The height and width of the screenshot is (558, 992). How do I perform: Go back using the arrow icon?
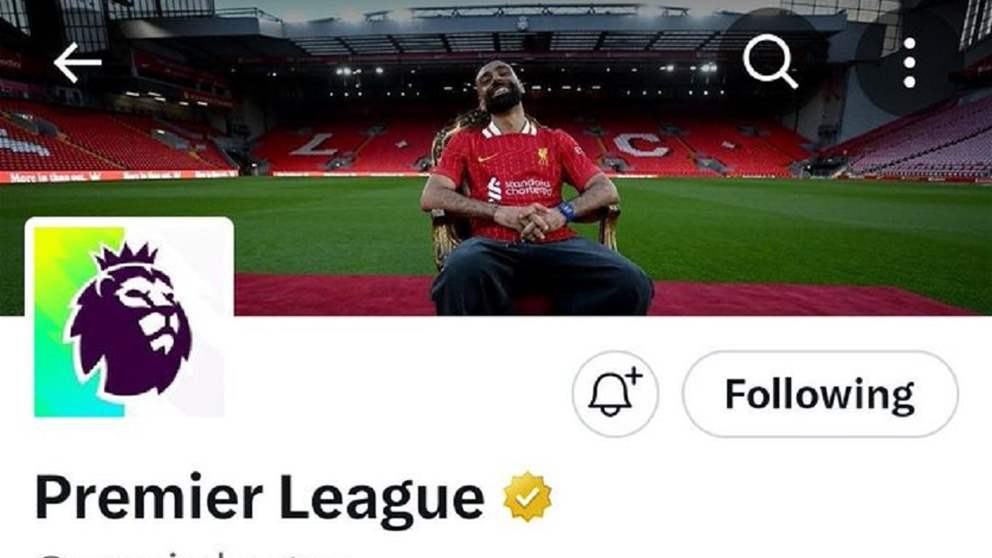(x=77, y=63)
